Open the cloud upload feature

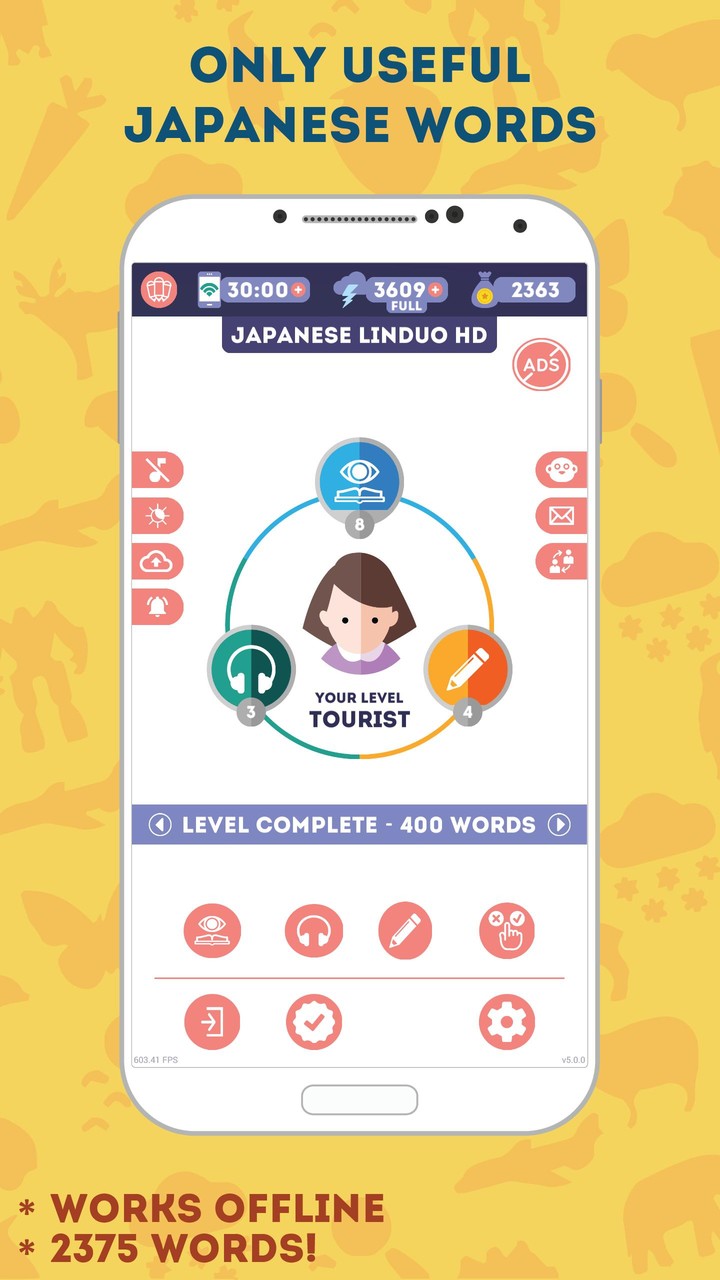point(158,560)
